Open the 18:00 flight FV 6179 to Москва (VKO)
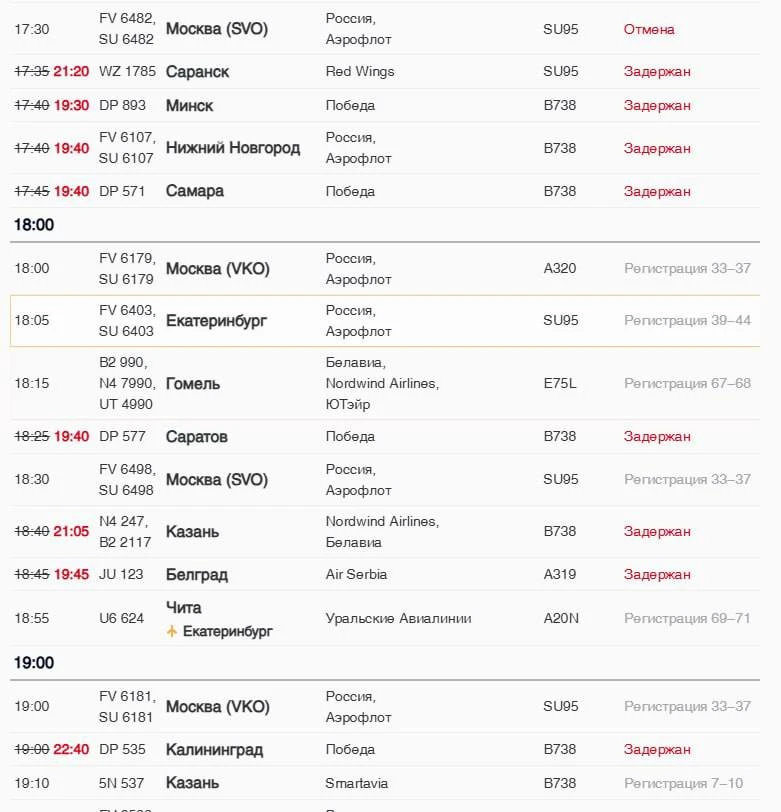 click(385, 268)
